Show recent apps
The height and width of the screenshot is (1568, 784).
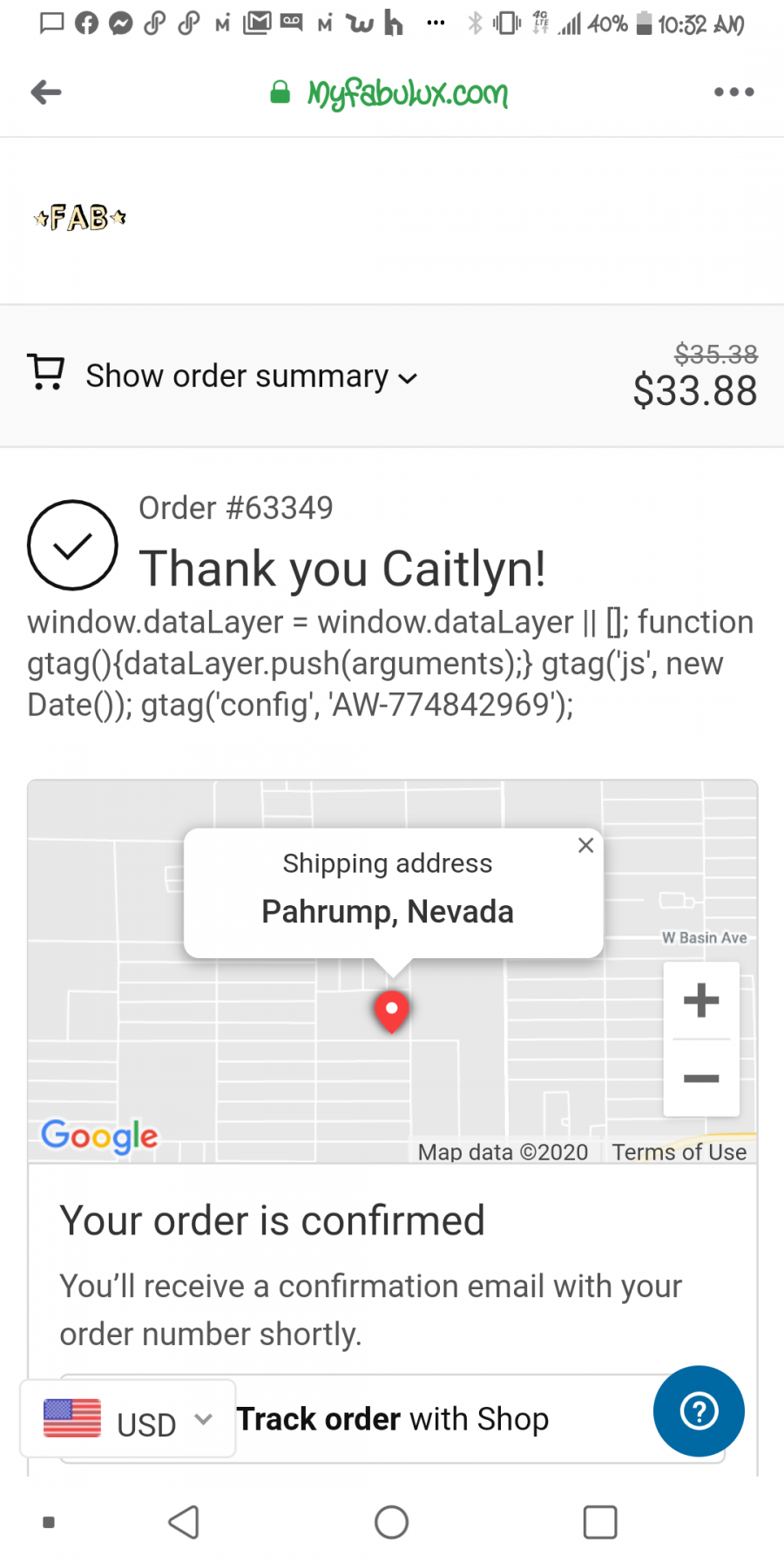(x=600, y=1523)
